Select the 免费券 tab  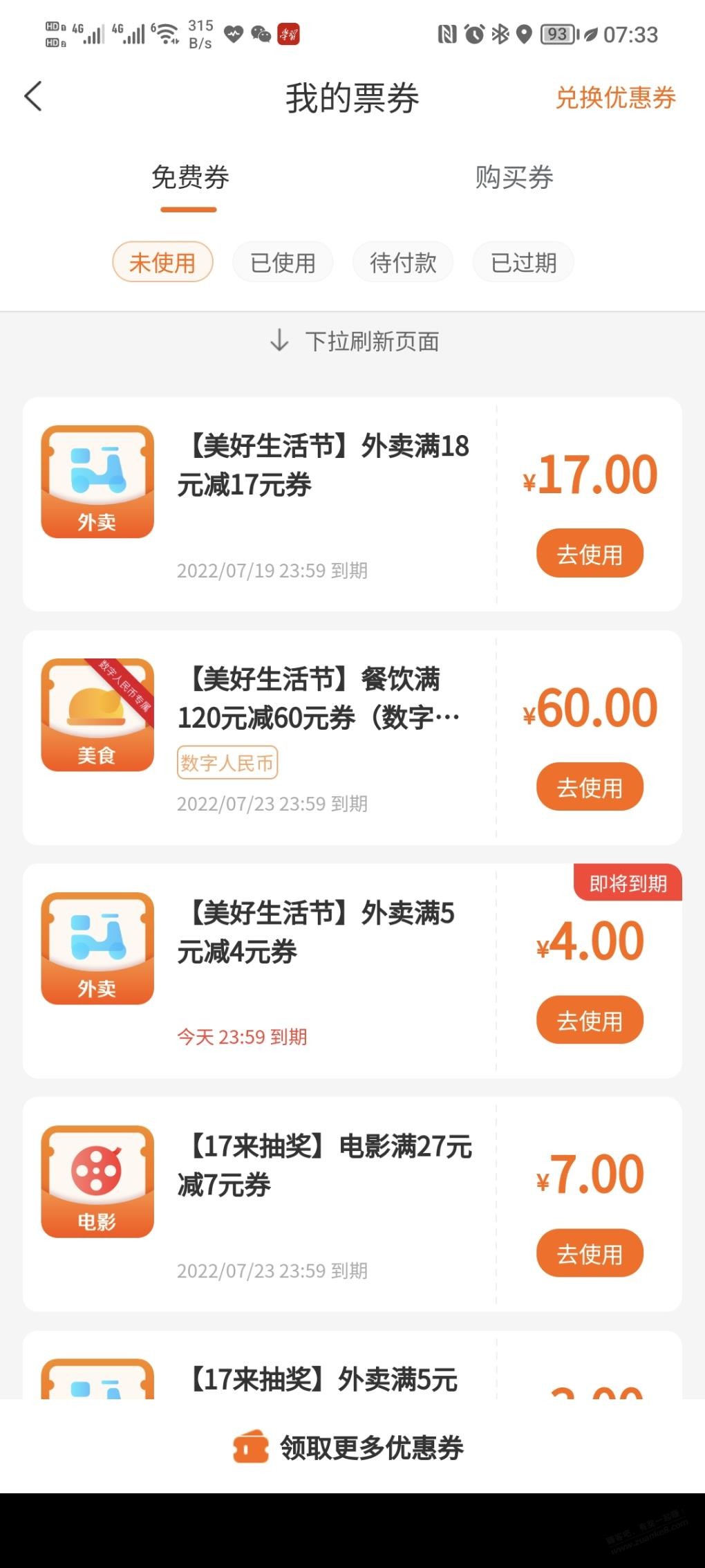click(190, 178)
